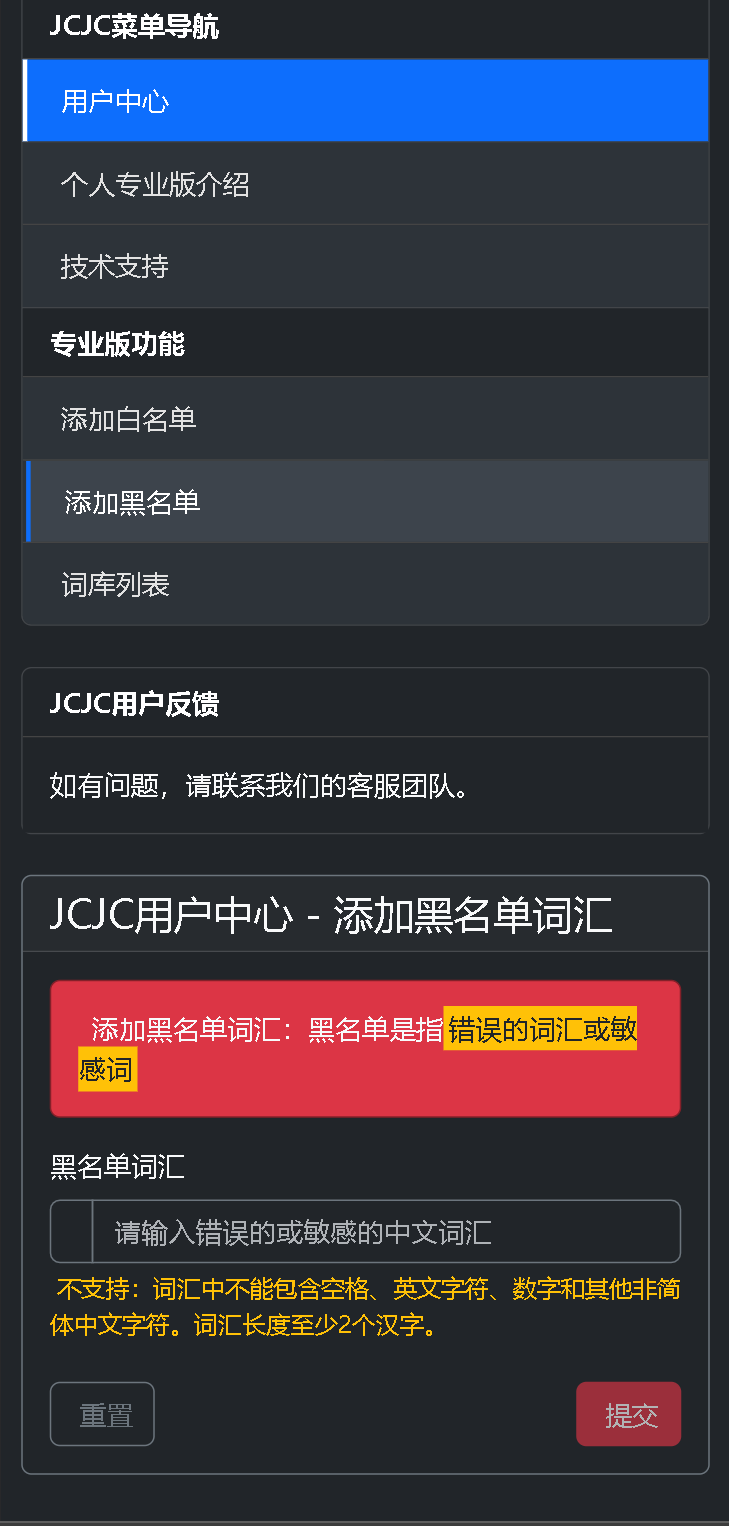Select 添加黑名单 in the menu

pyautogui.click(x=366, y=501)
